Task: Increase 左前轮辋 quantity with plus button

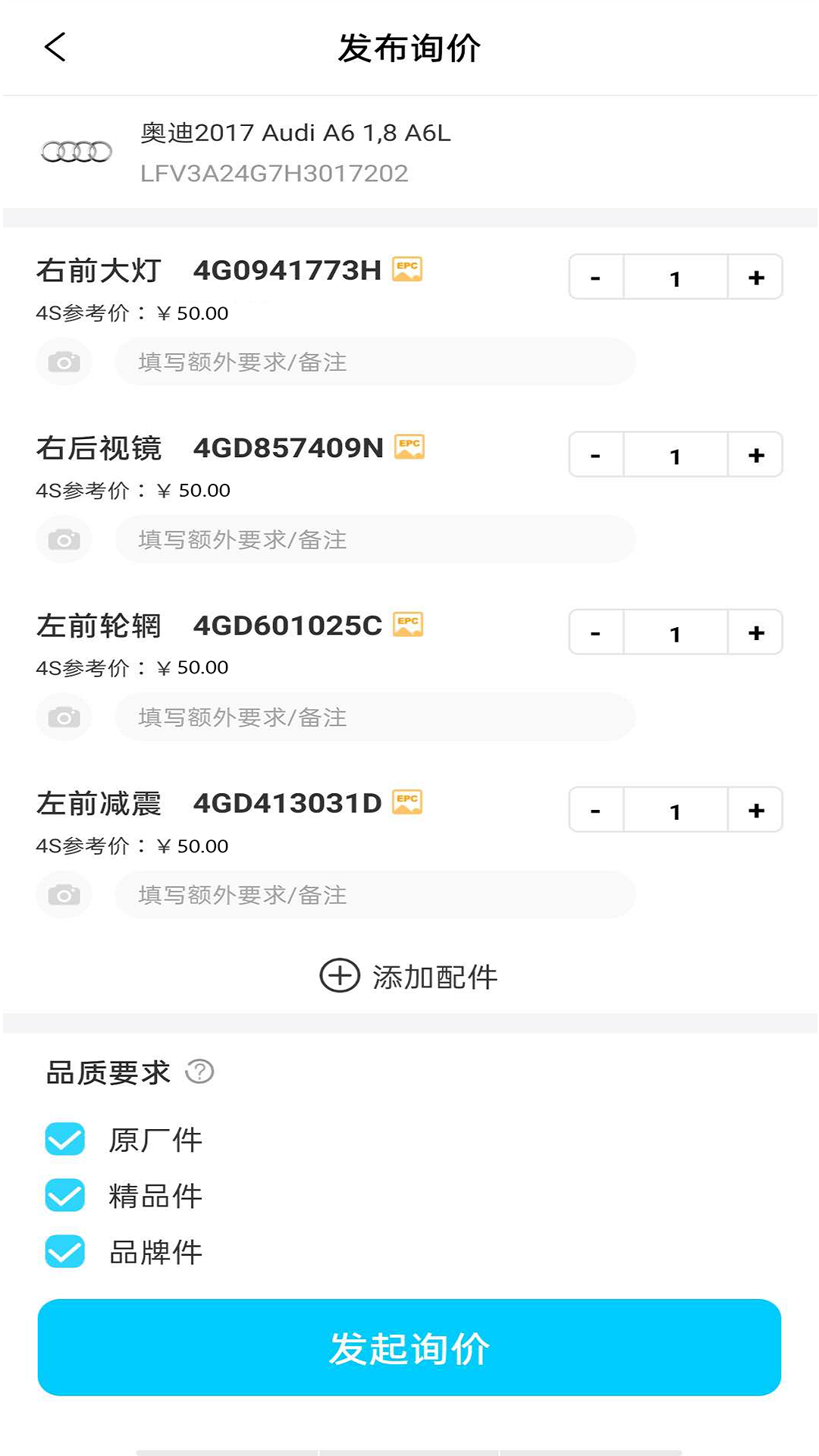Action: [755, 632]
